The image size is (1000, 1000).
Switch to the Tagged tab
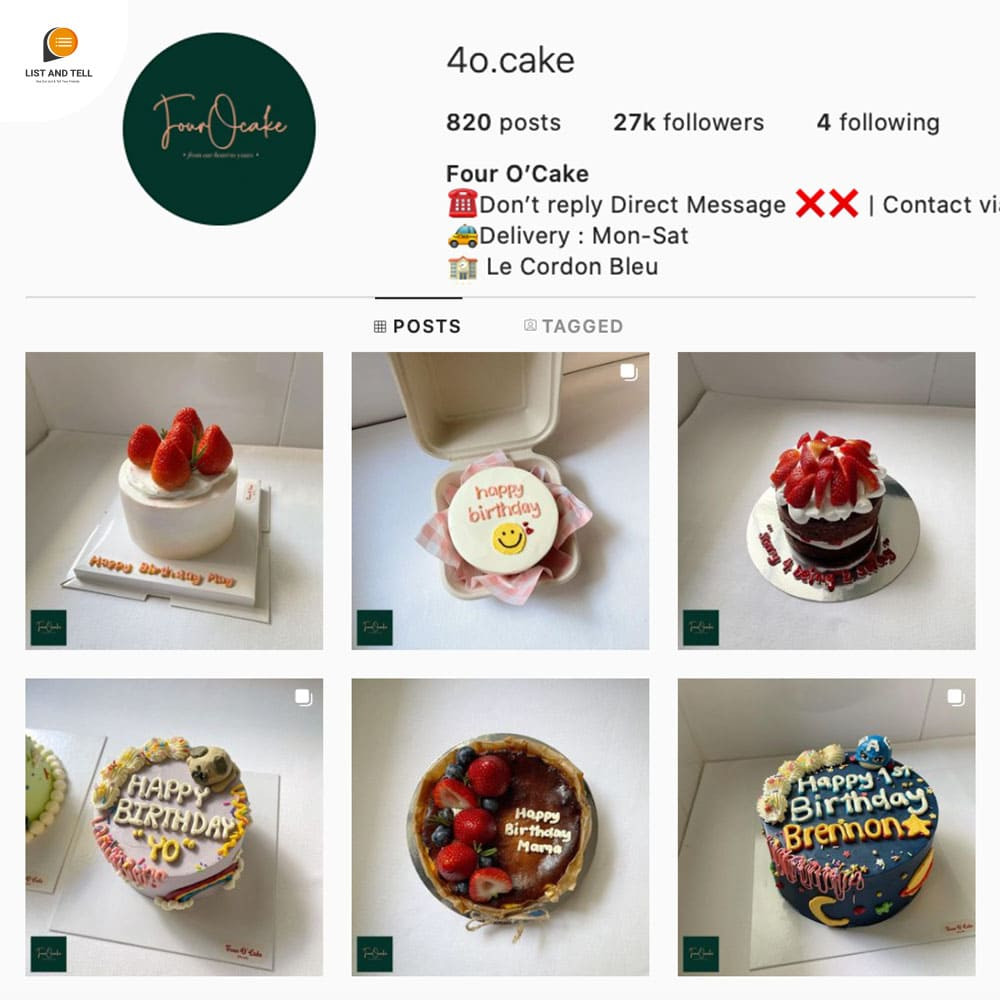pyautogui.click(x=573, y=326)
